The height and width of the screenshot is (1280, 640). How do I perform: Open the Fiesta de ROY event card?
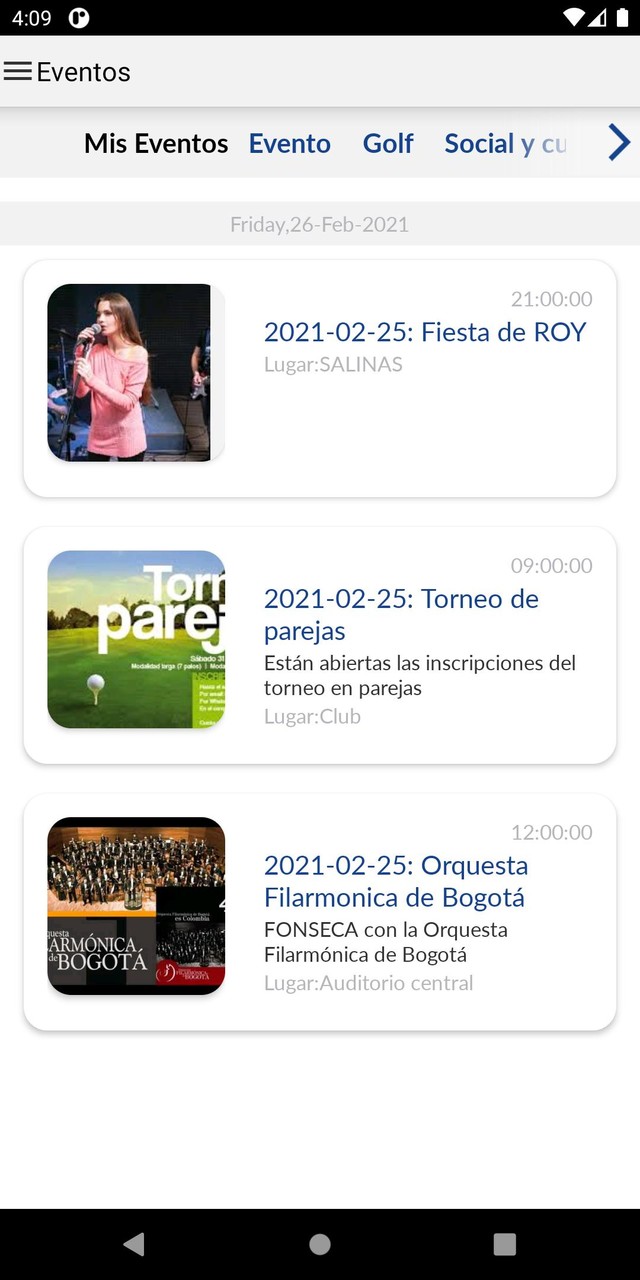(x=320, y=378)
